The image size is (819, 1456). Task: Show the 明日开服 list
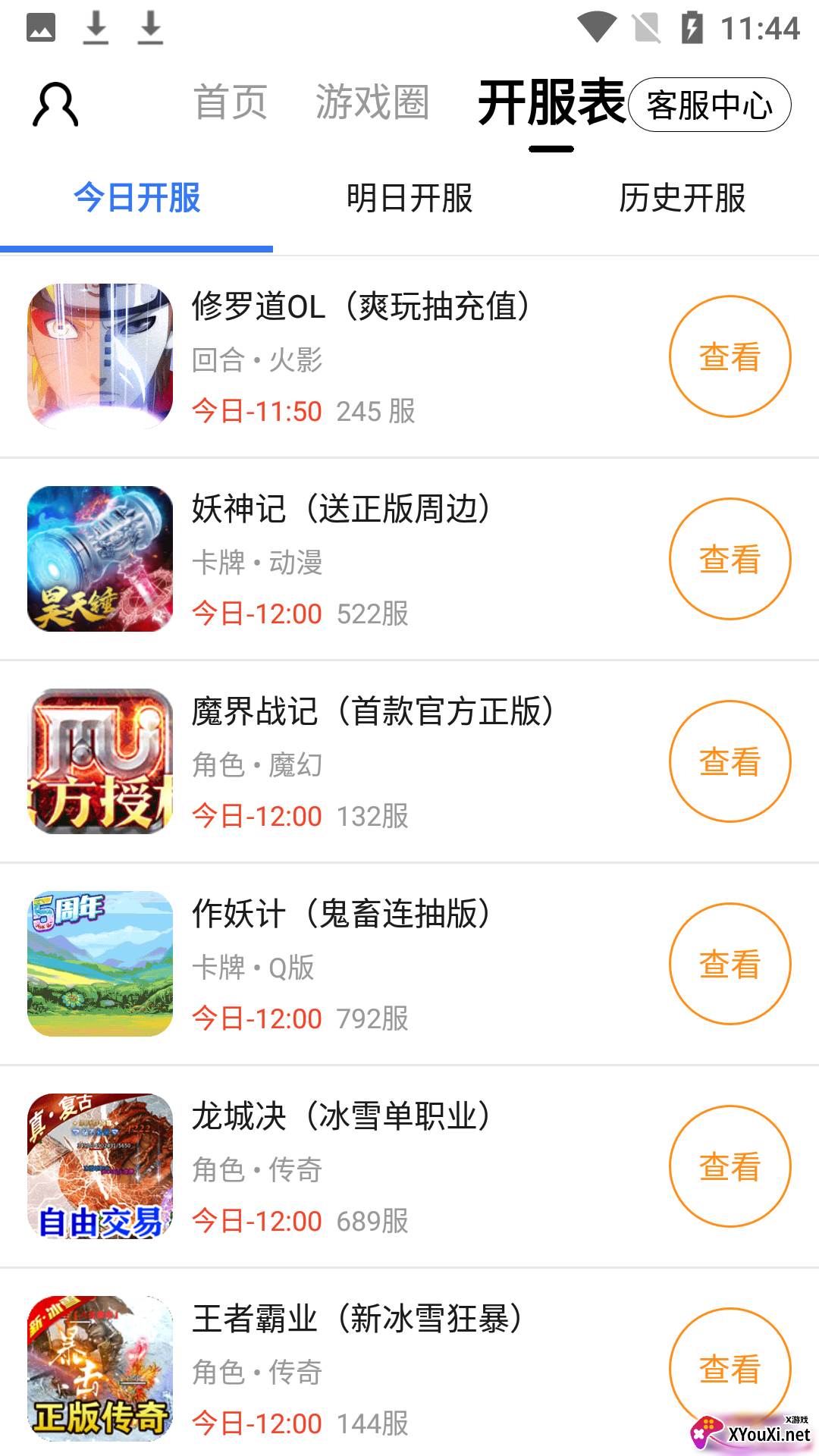[x=409, y=199]
